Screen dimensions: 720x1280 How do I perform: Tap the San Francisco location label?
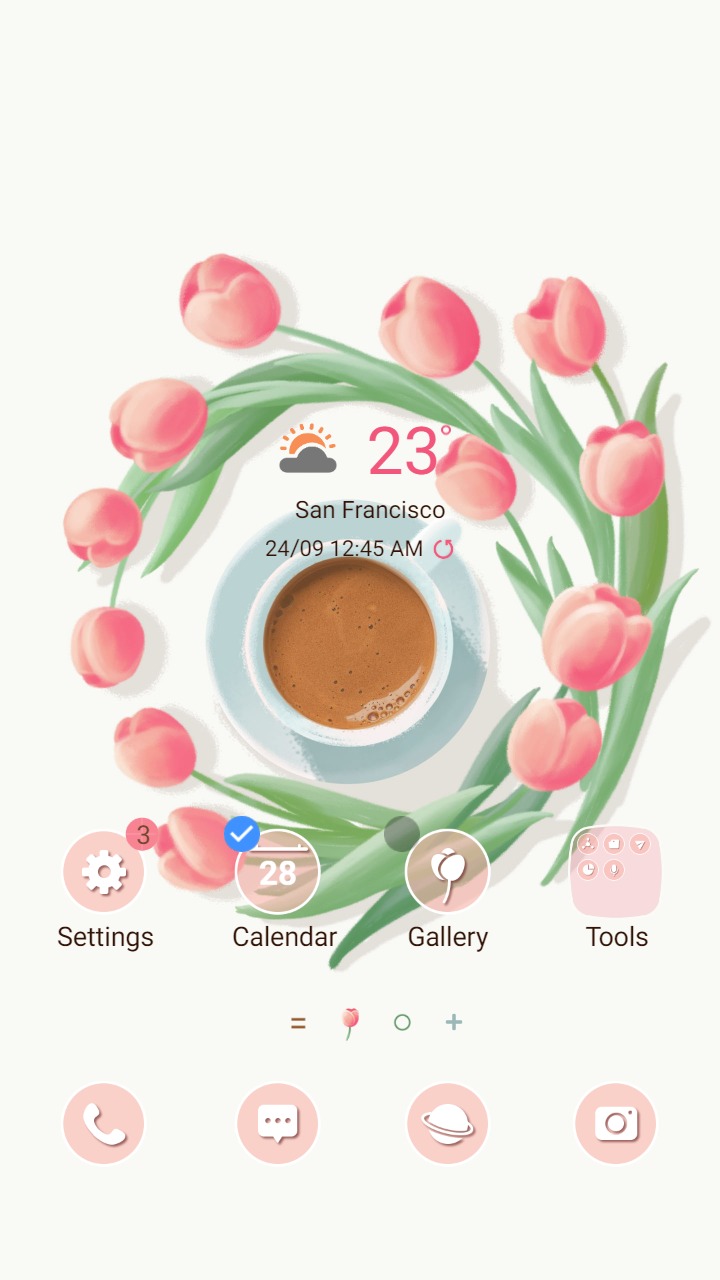(x=371, y=509)
